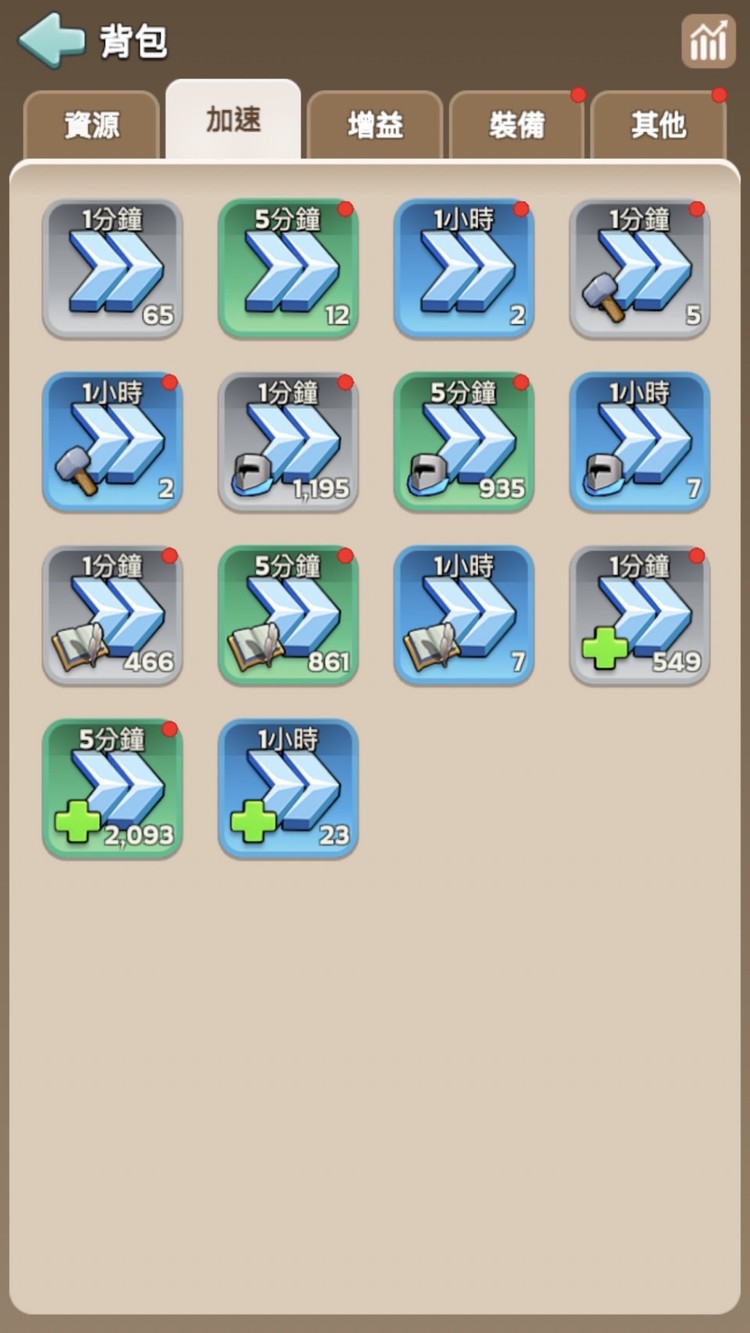
Task: Go back using the arrow beside 背包
Action: pos(51,41)
